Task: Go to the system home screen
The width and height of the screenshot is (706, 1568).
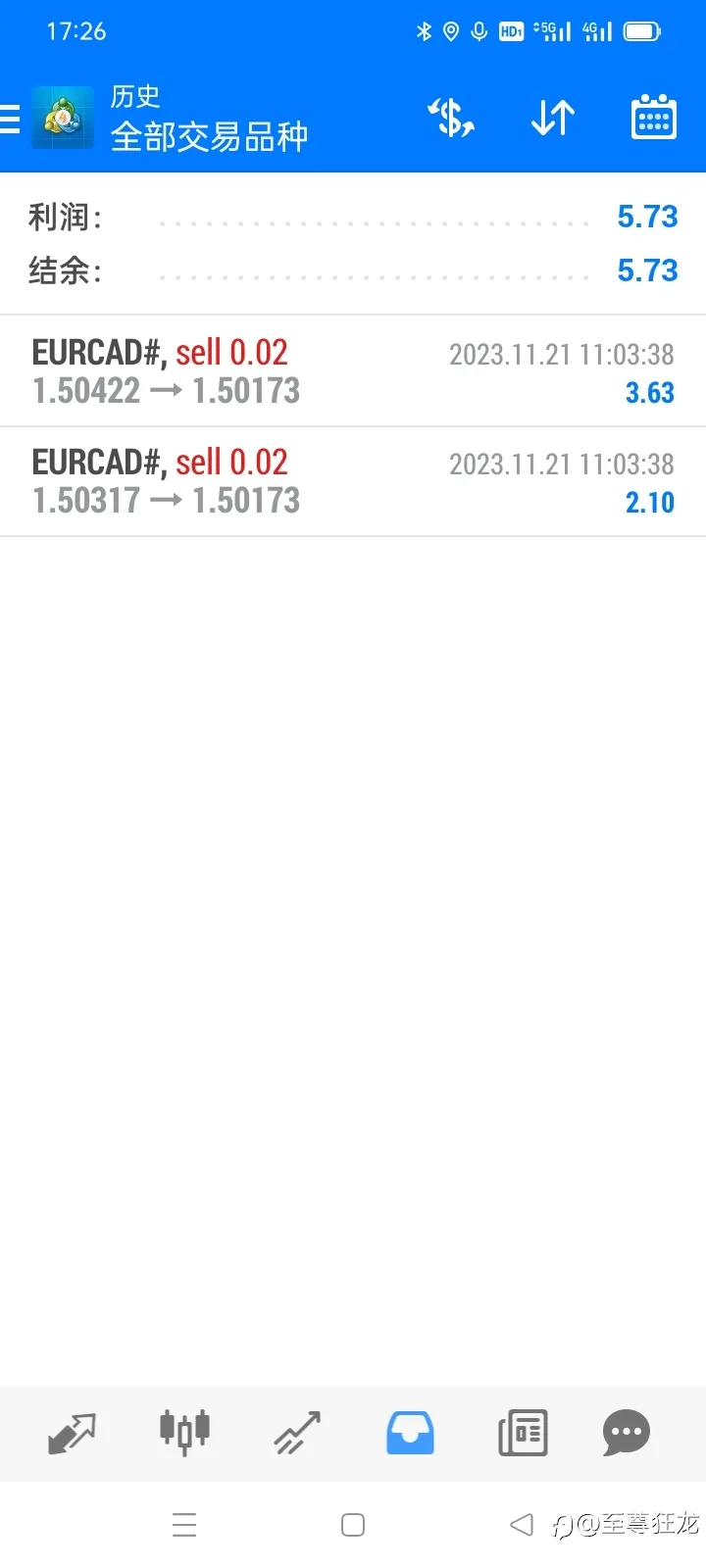Action: click(353, 1525)
